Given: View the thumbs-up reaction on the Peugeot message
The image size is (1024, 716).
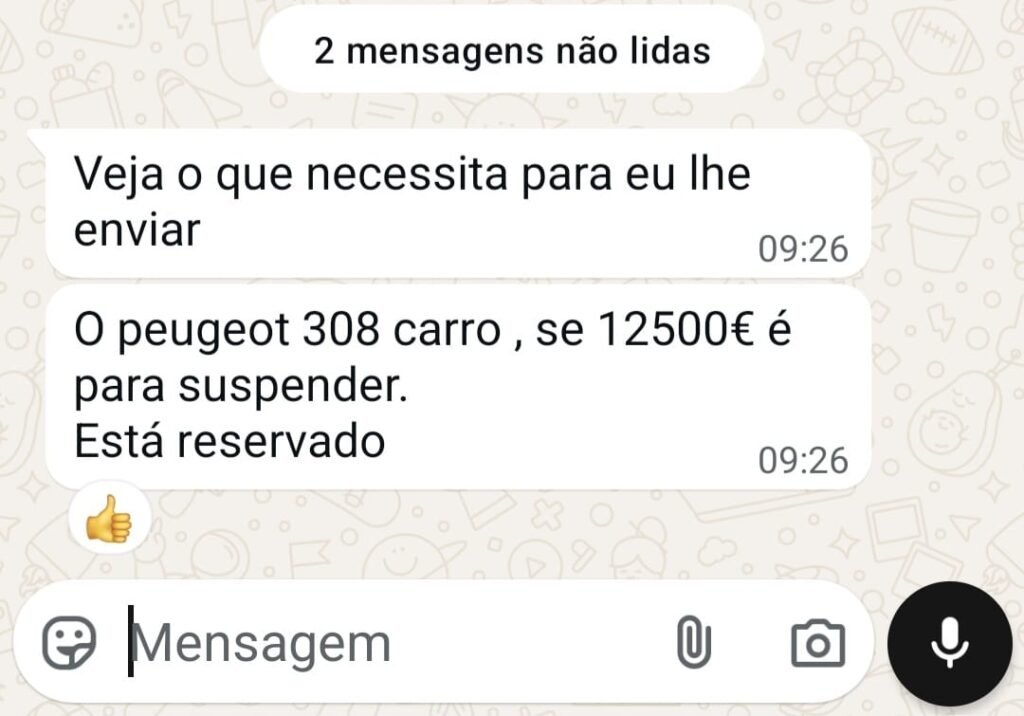Looking at the screenshot, I should point(109,520).
